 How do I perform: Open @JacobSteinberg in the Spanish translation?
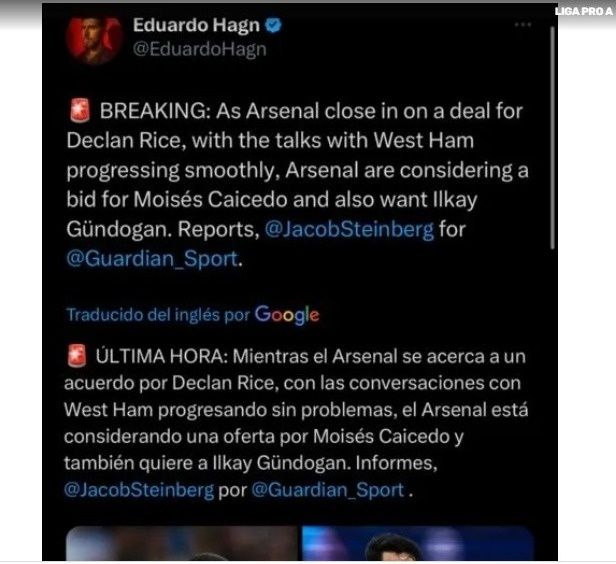coord(139,491)
